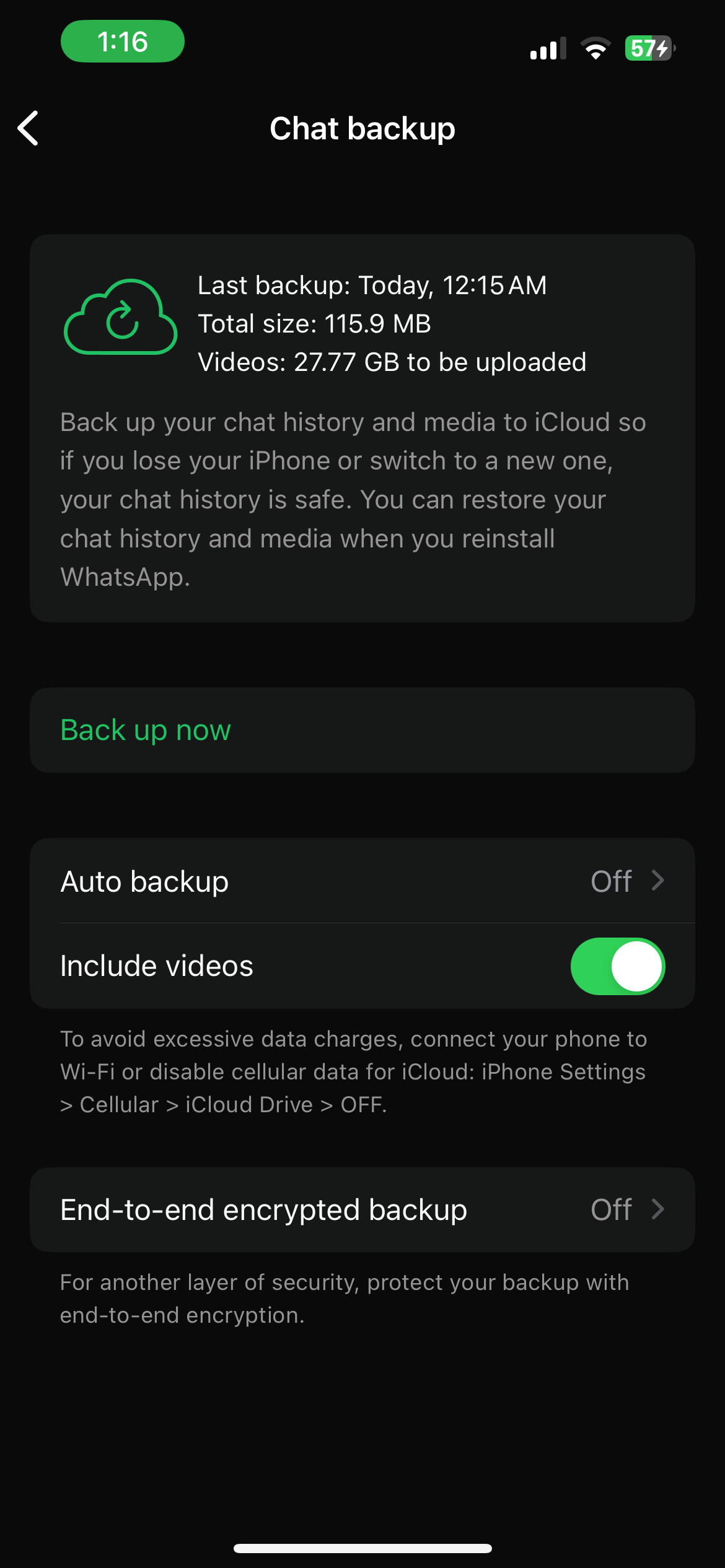
Task: Open End-to-end encrypted backup
Action: tap(362, 1209)
